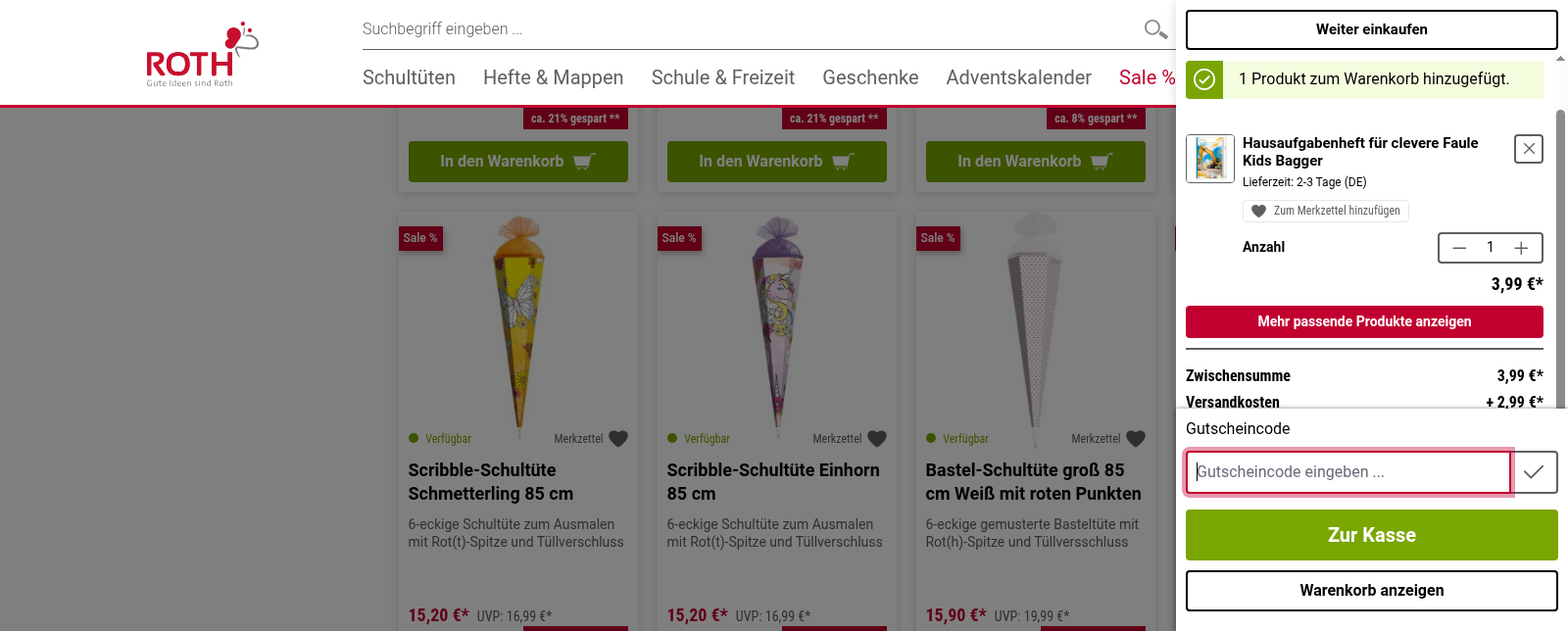Tap the Weiter einkaufen button
The width and height of the screenshot is (1568, 631).
point(1371,29)
